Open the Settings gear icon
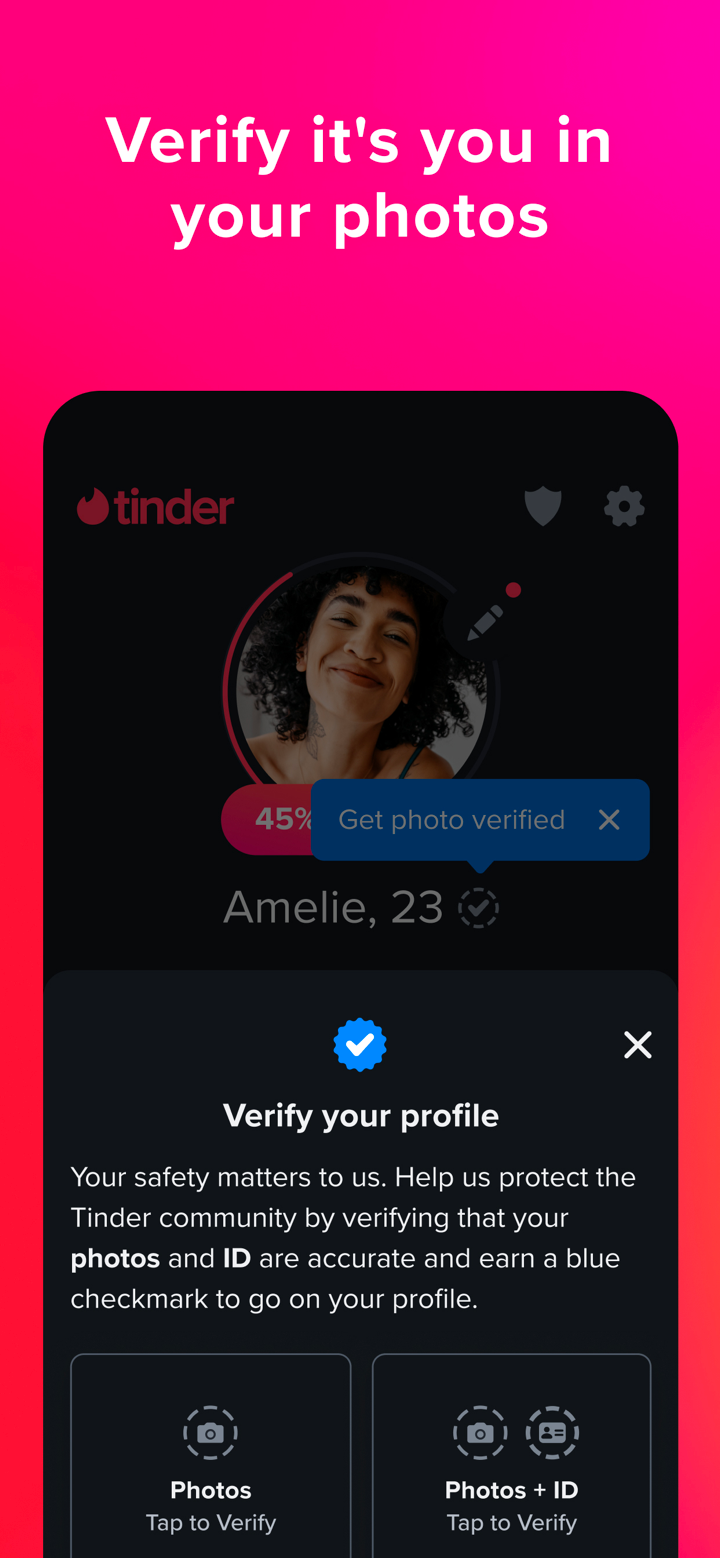The image size is (720, 1558). tap(624, 506)
